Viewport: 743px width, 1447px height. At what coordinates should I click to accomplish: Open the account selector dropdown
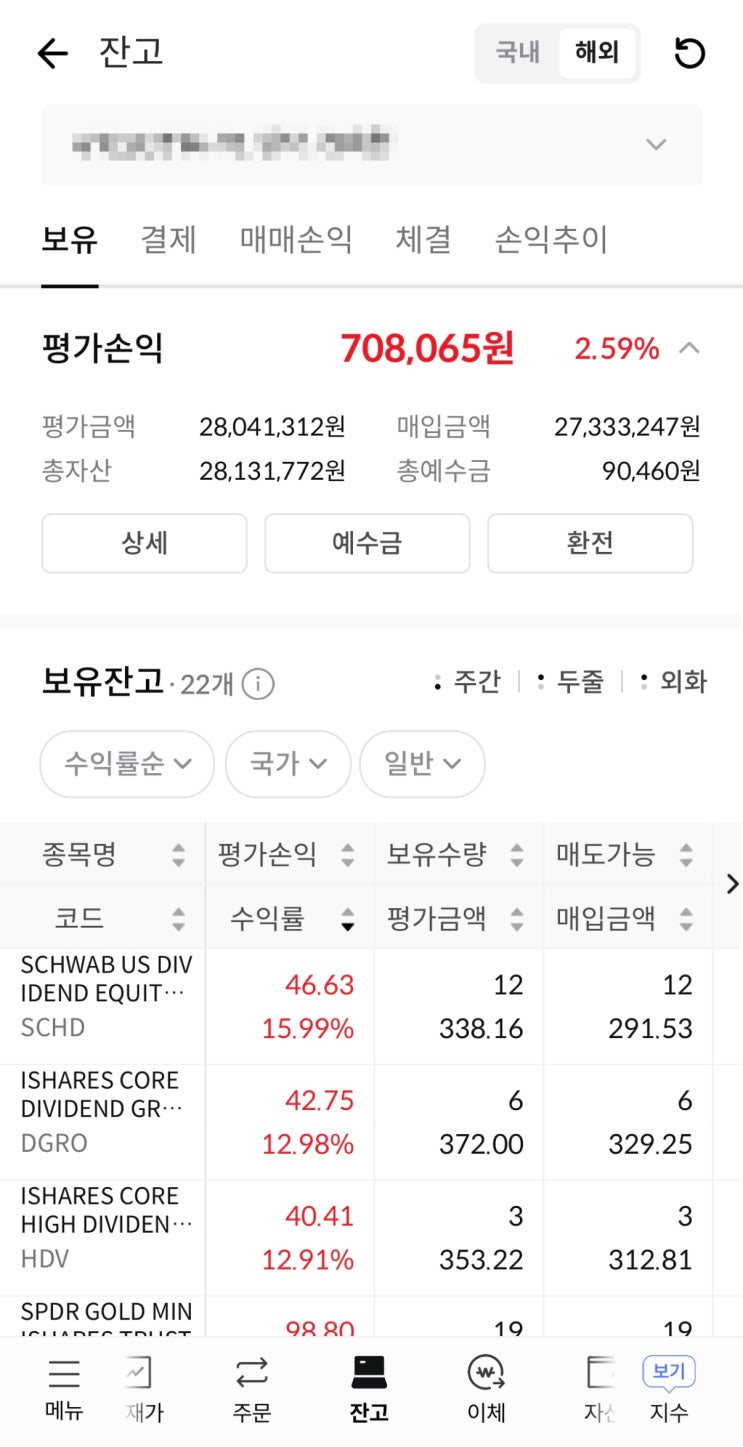pos(372,144)
